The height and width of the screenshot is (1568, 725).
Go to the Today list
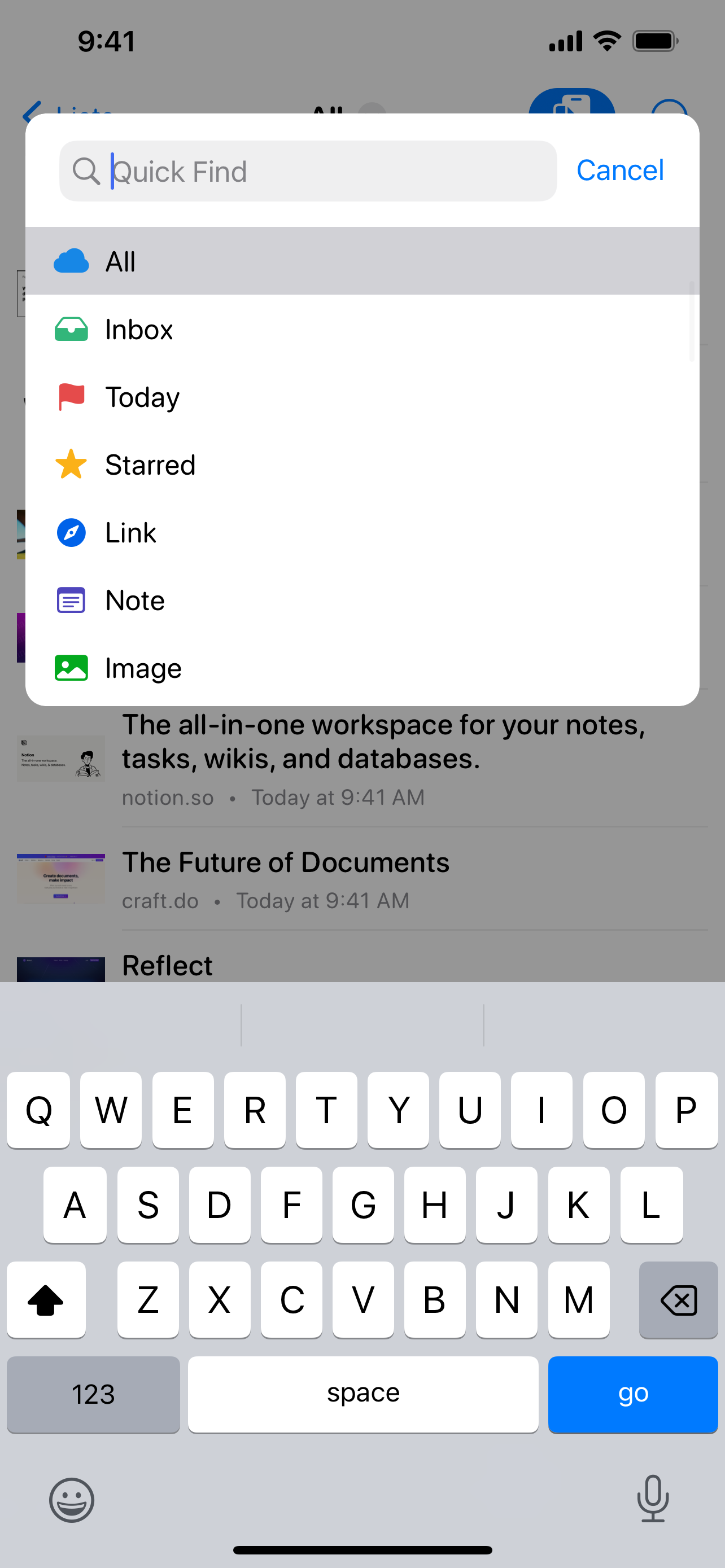click(361, 397)
